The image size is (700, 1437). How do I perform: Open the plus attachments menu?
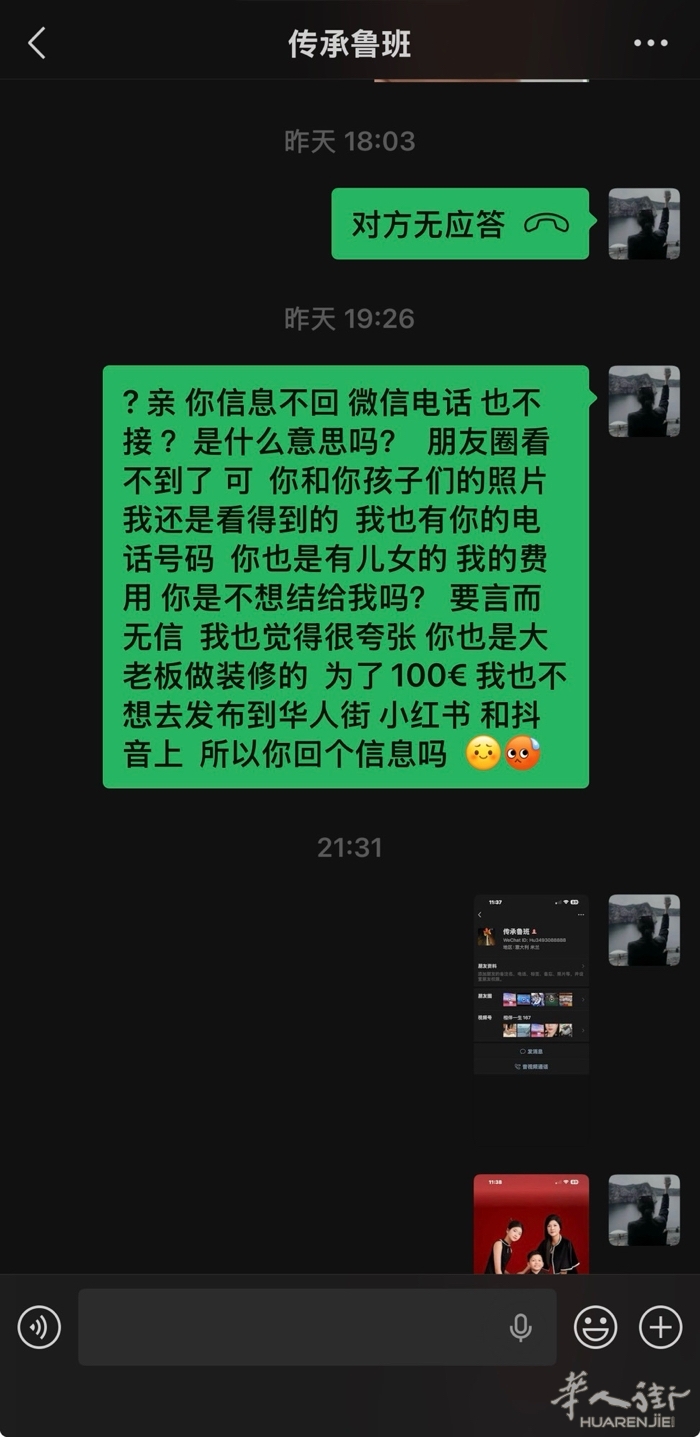[660, 1327]
